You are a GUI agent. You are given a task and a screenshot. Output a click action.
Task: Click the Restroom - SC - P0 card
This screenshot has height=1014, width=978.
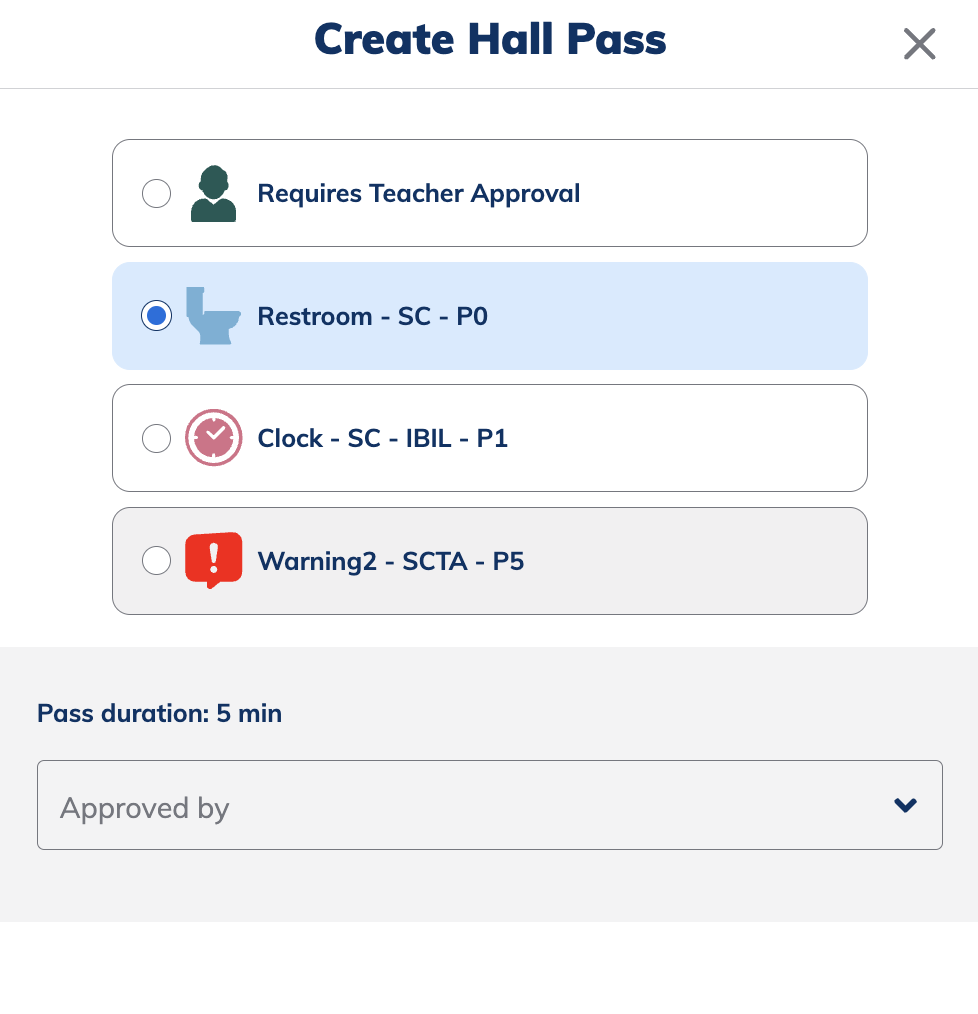tap(490, 316)
